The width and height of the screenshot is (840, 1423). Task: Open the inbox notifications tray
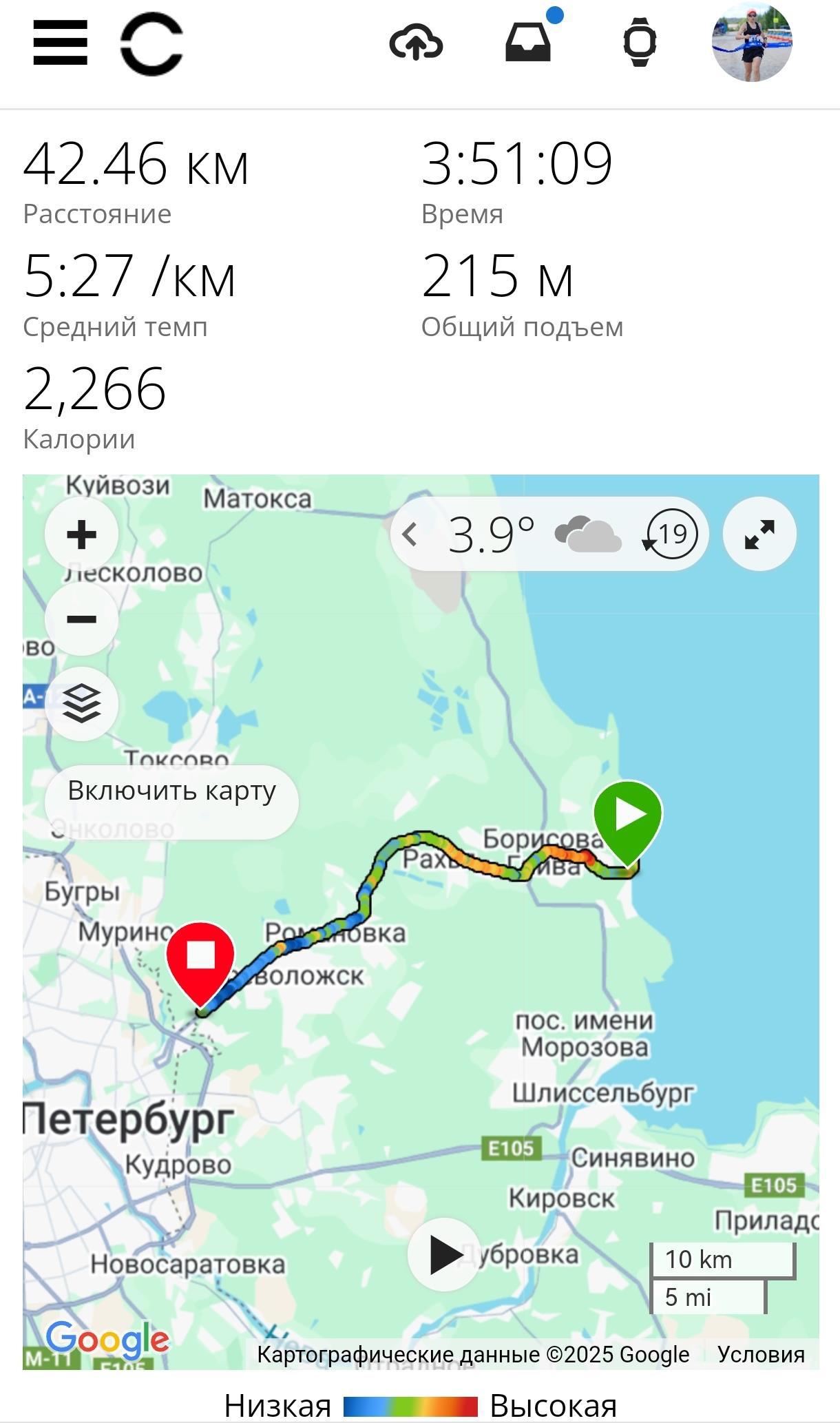[528, 43]
